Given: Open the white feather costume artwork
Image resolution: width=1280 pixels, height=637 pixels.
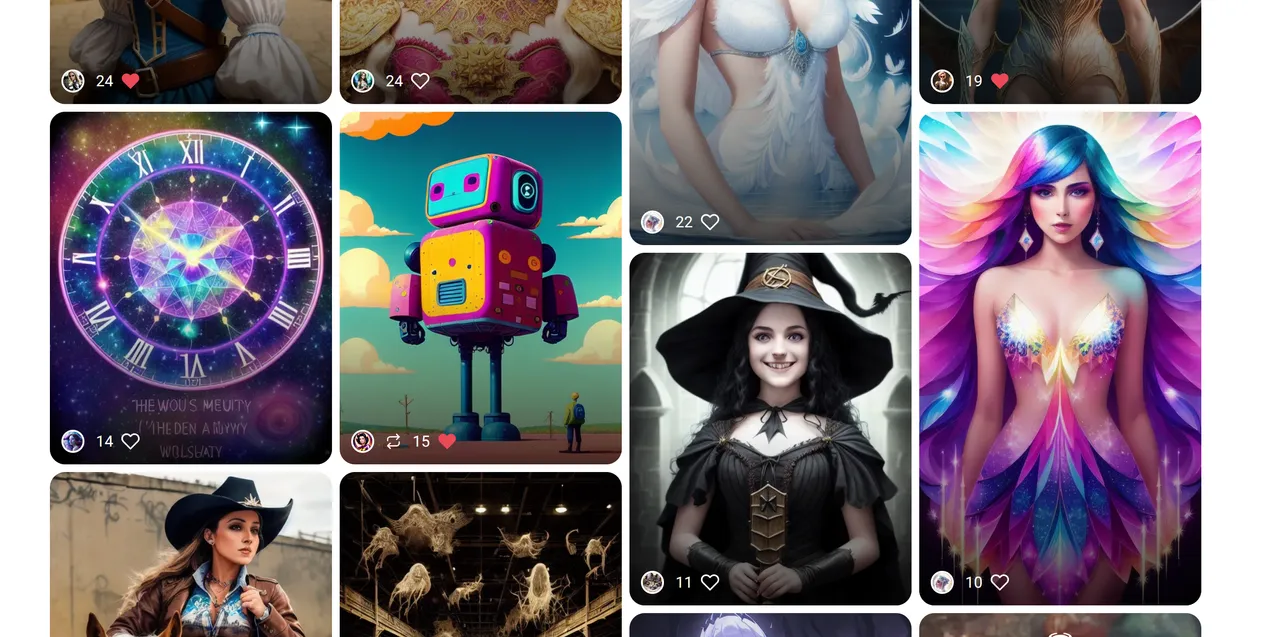Looking at the screenshot, I should point(770,110).
